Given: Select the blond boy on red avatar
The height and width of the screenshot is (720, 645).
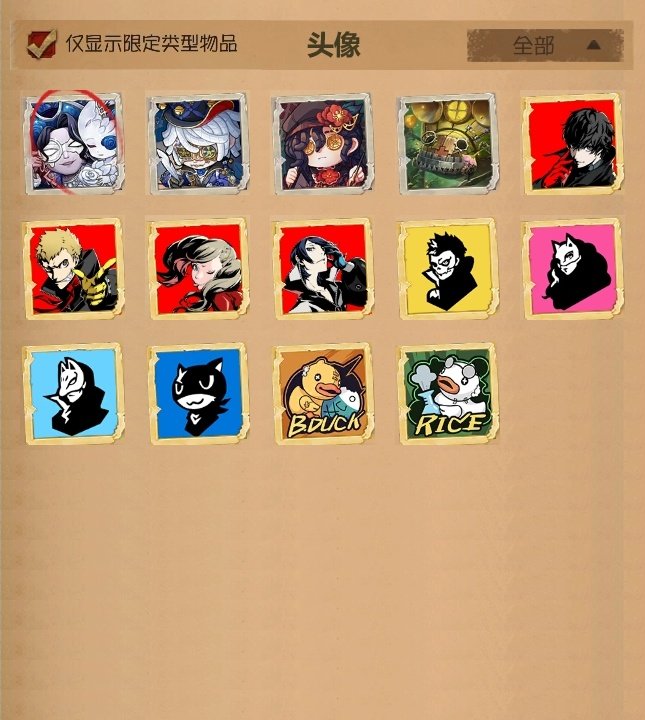Looking at the screenshot, I should point(74,268).
